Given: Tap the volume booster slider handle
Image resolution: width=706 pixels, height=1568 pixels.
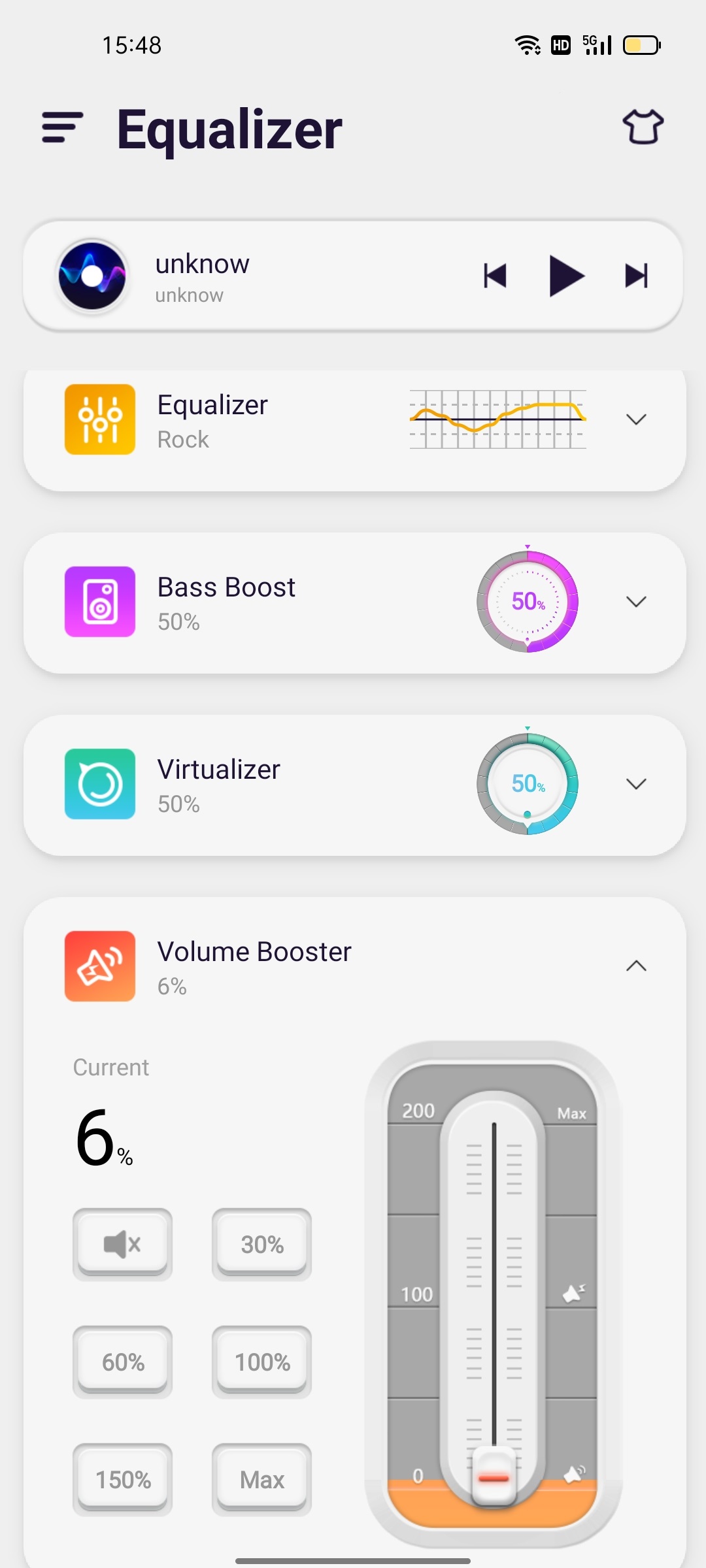Looking at the screenshot, I should coord(494,1477).
